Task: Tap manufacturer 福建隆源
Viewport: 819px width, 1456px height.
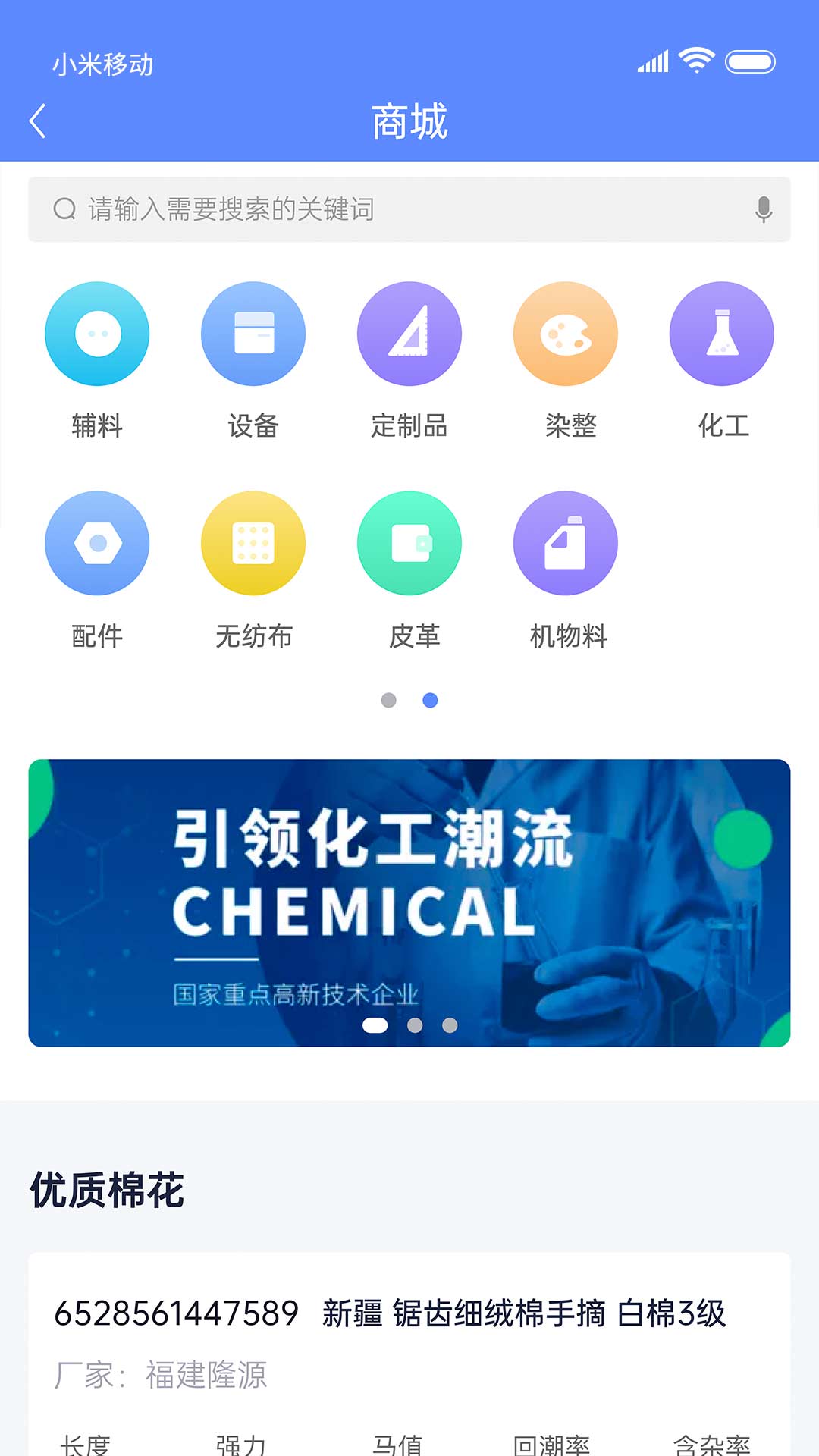Action: [x=205, y=1376]
